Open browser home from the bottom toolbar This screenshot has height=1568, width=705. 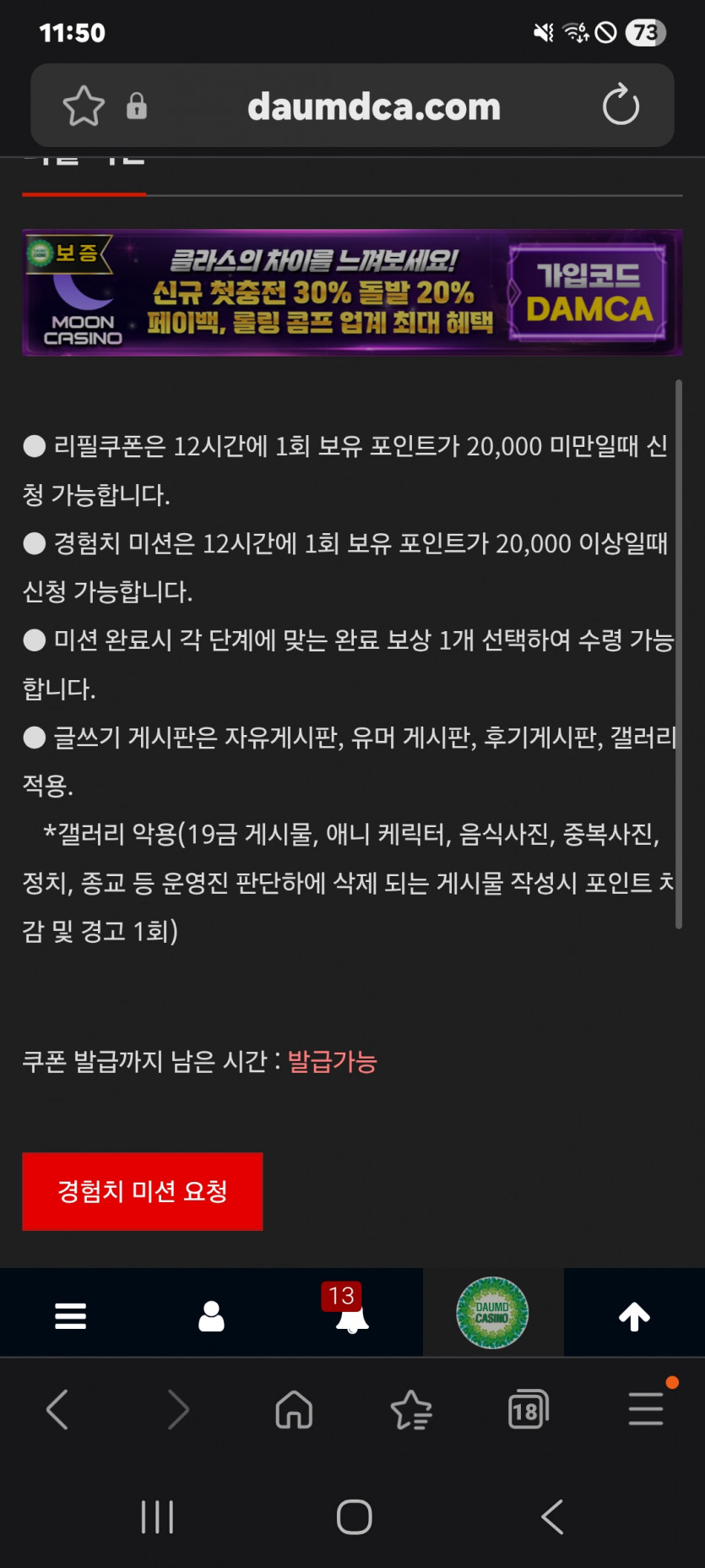293,1409
